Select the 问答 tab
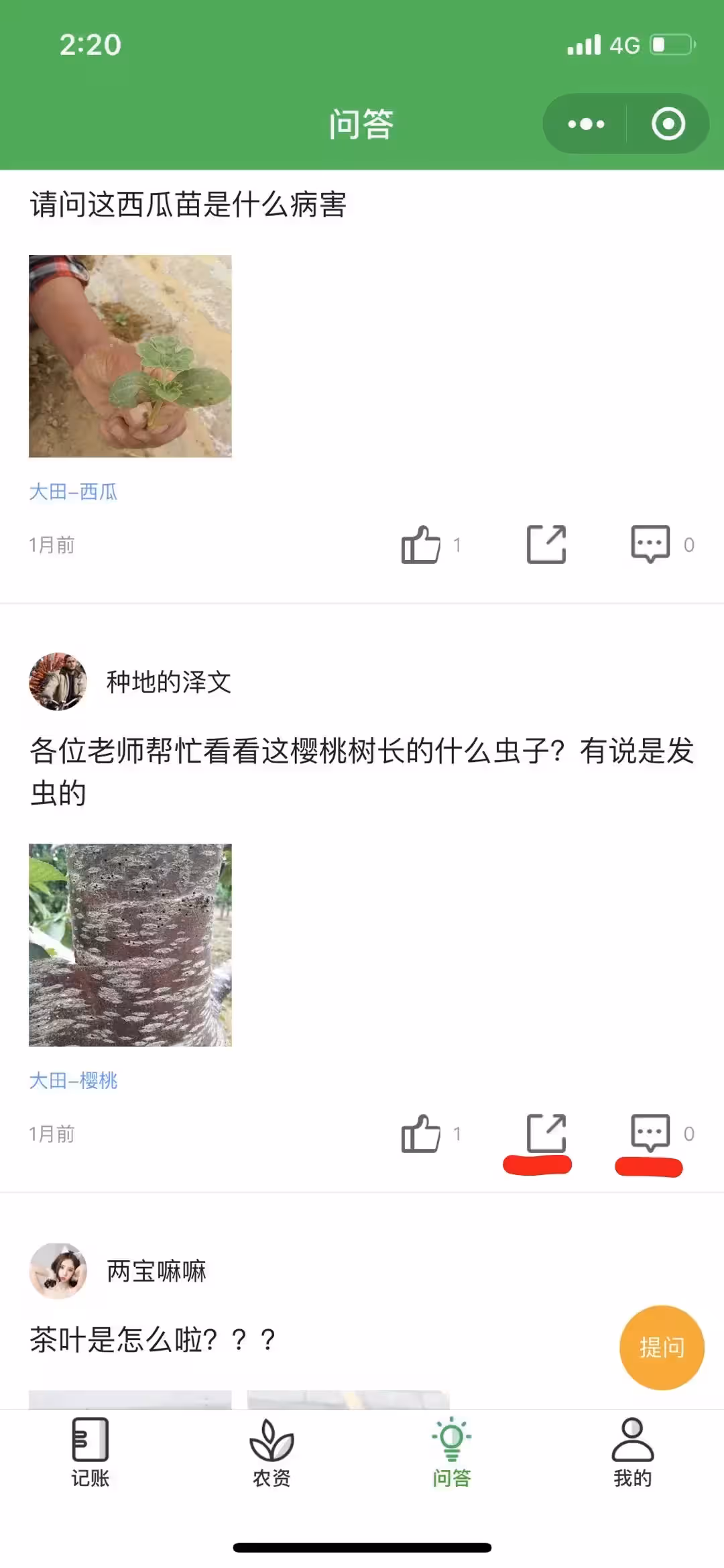 click(452, 1453)
